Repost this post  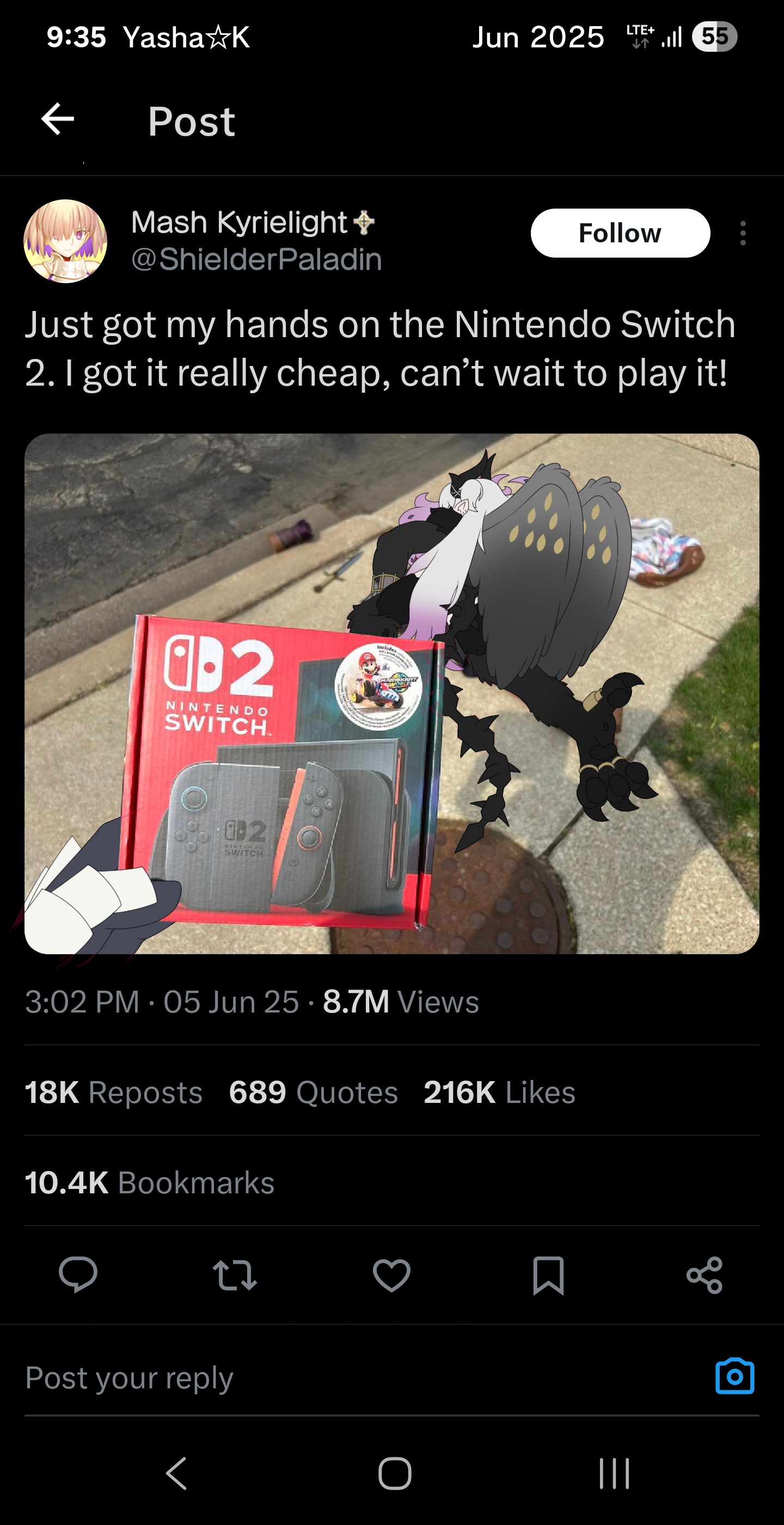pyautogui.click(x=235, y=1274)
